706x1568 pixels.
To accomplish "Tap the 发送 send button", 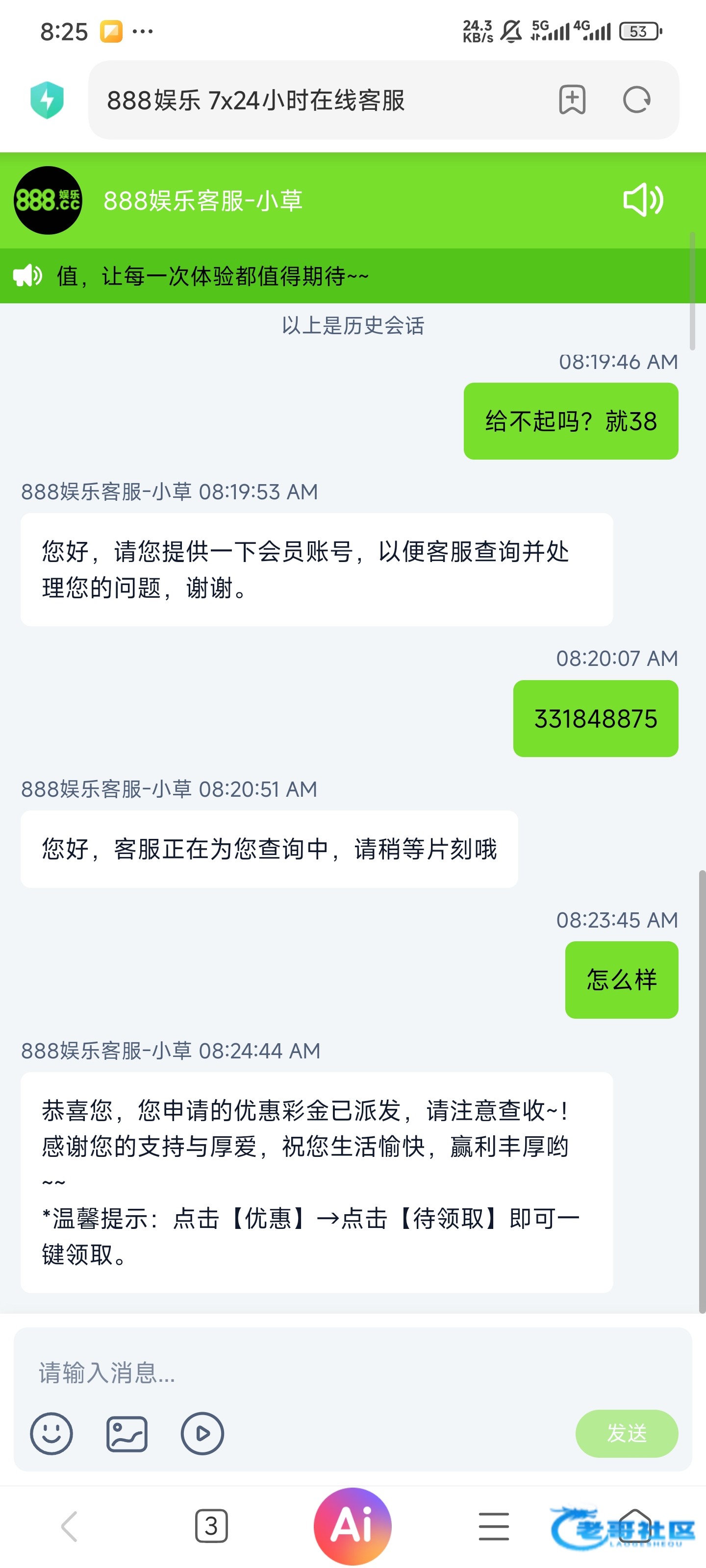I will coord(626,1433).
